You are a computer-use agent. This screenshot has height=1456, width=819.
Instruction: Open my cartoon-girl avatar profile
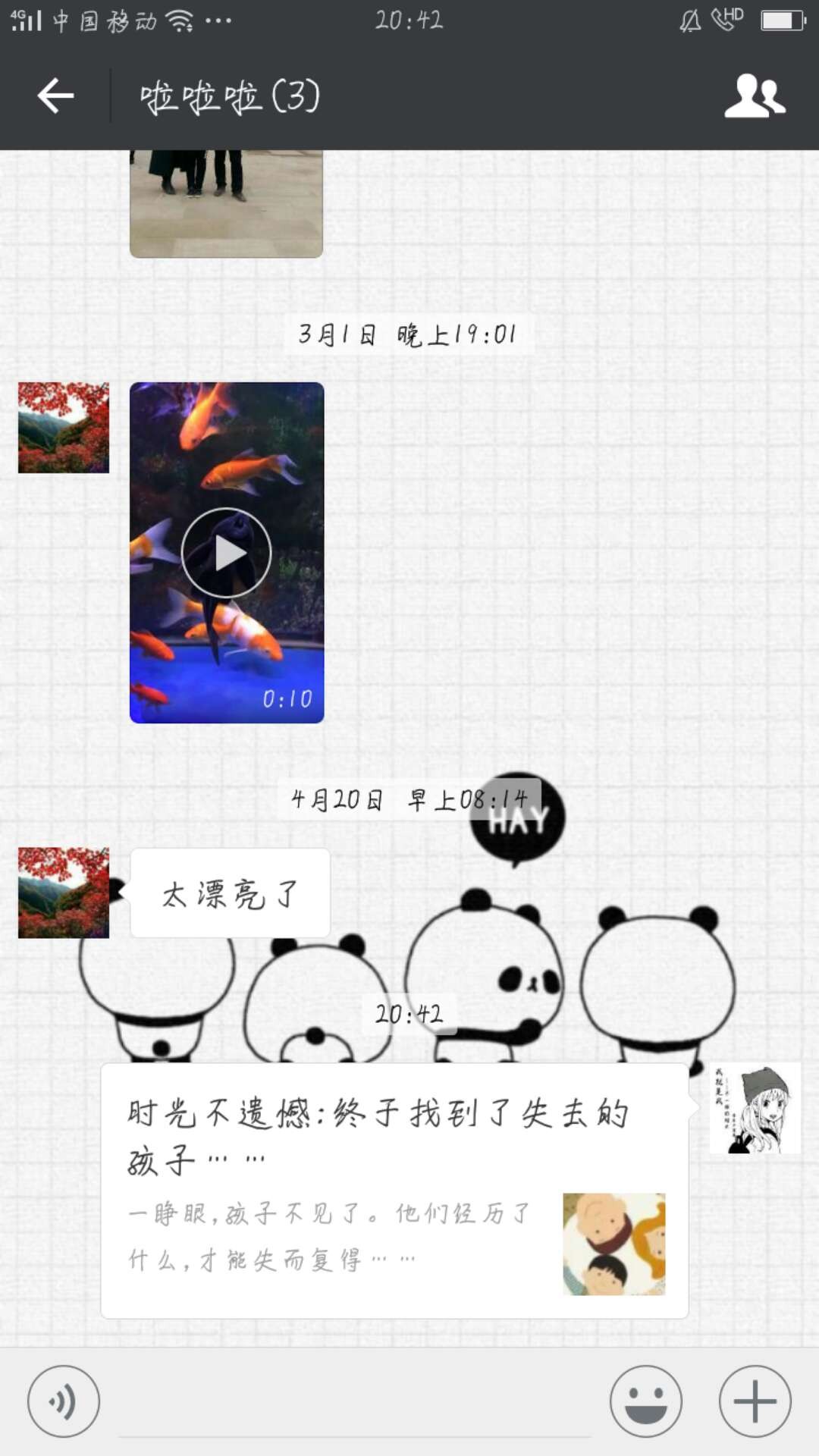(x=755, y=1109)
